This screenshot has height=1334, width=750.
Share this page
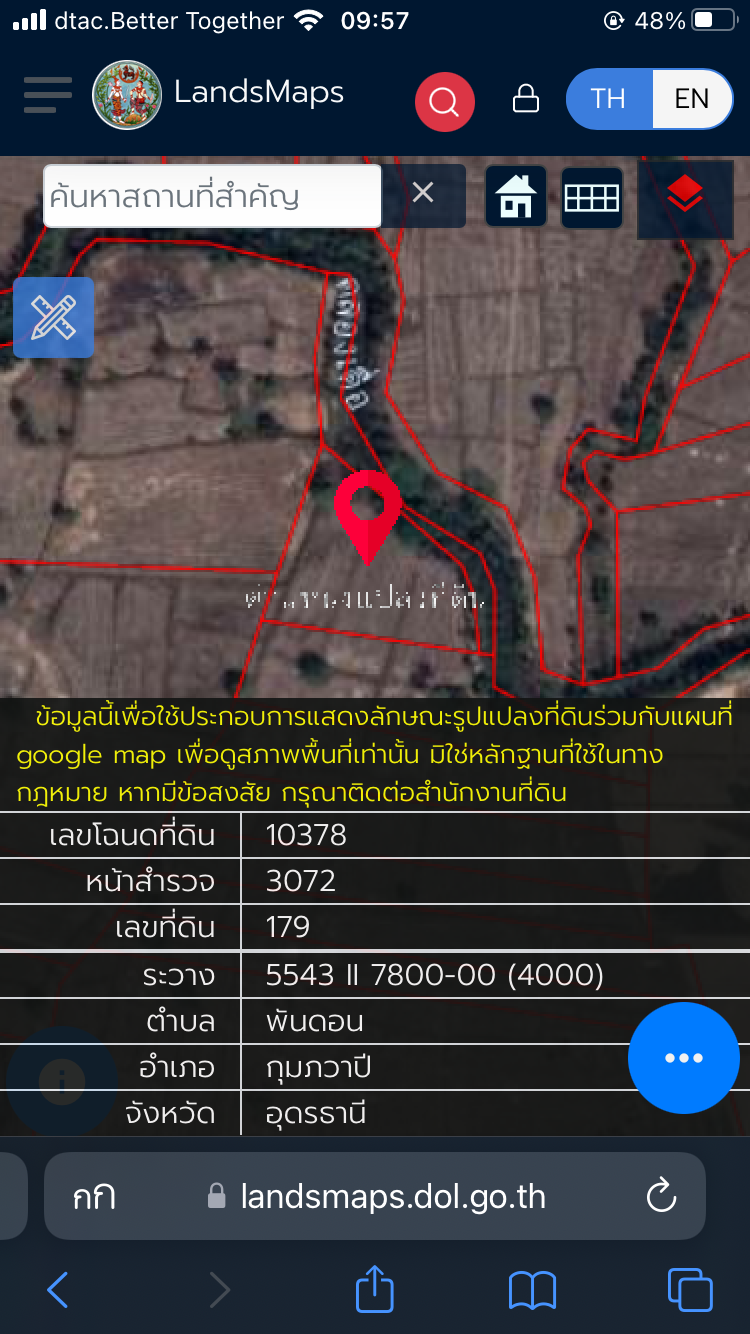pos(374,1288)
